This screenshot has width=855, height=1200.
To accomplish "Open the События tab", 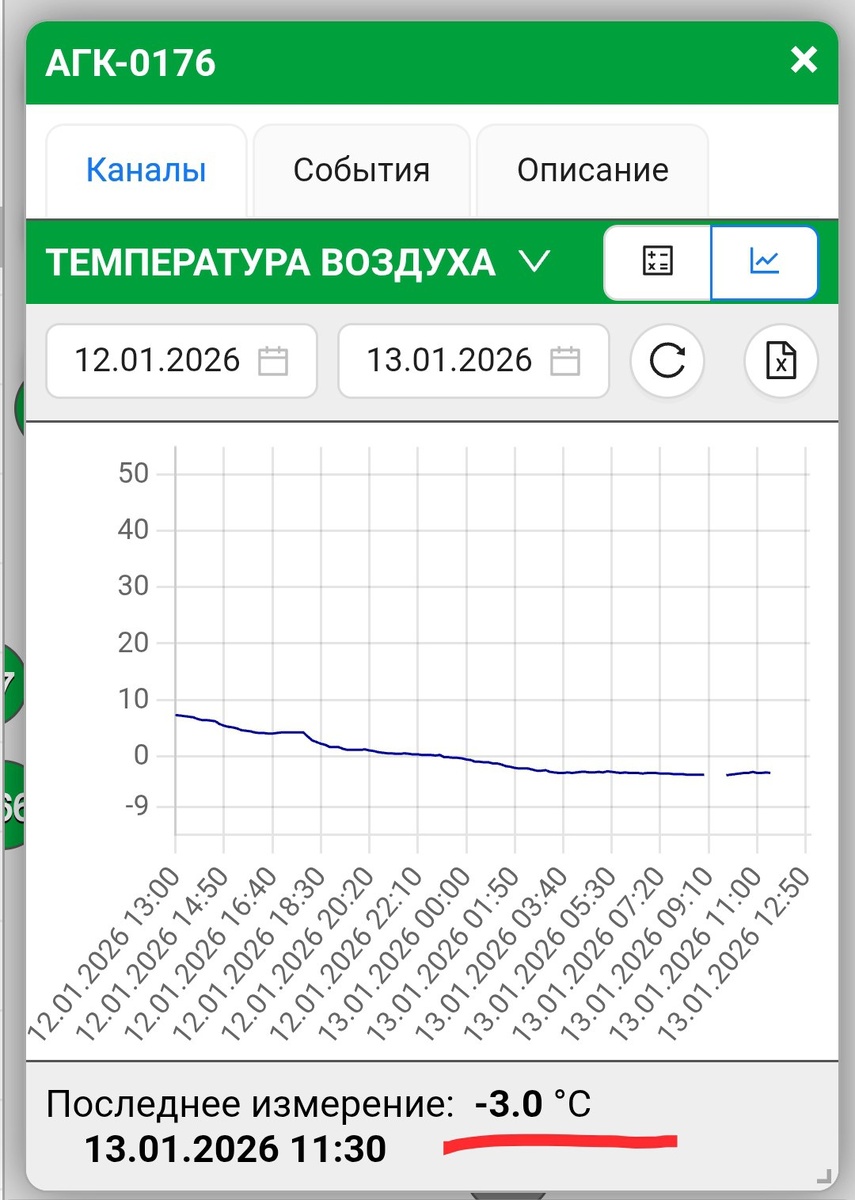I will (x=361, y=170).
